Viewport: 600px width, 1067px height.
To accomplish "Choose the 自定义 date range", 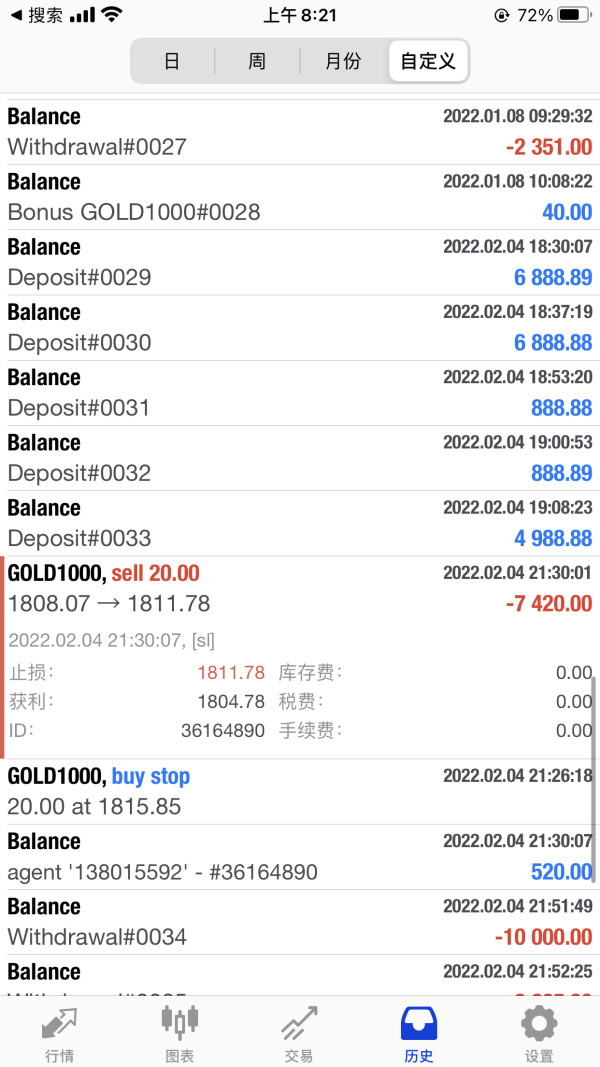I will [x=428, y=61].
